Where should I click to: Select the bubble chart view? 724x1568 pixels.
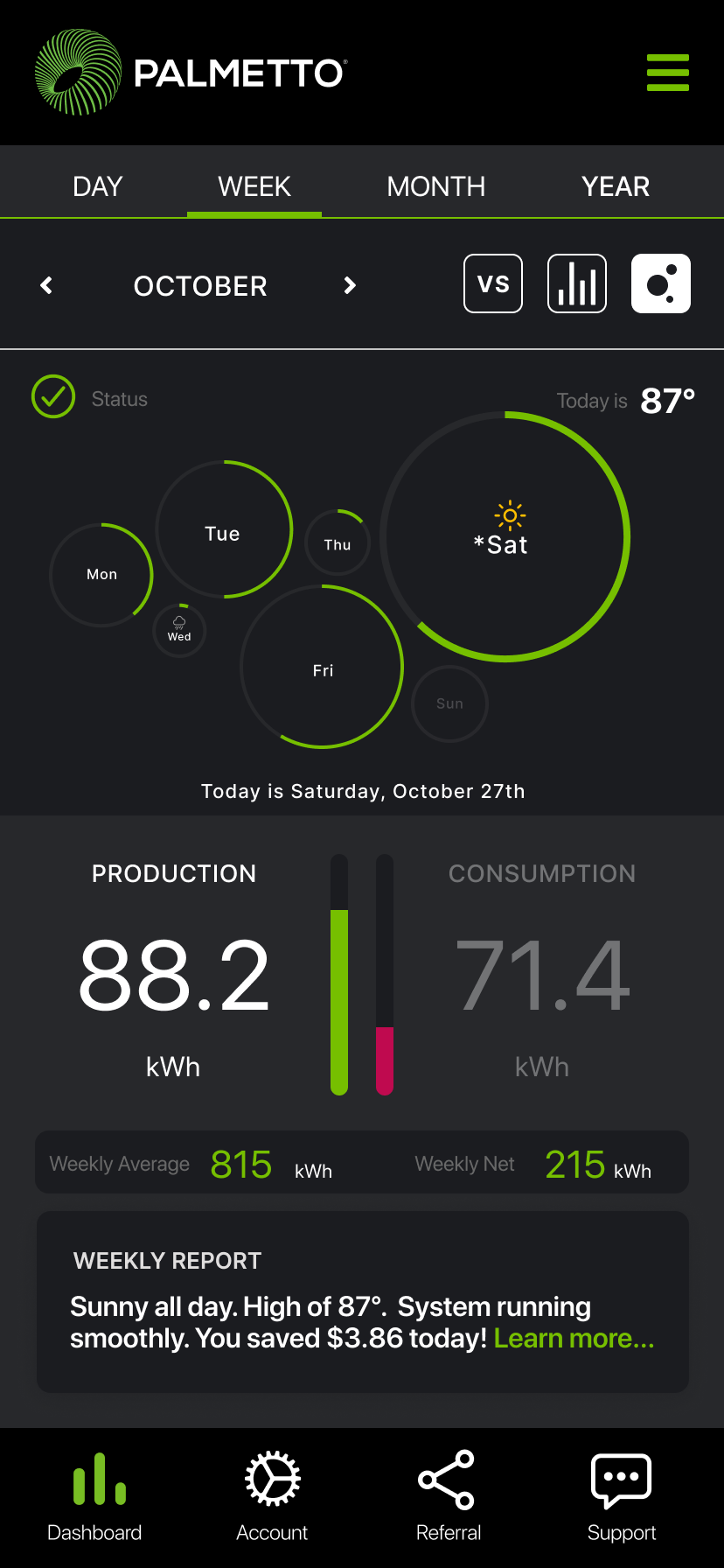click(x=661, y=283)
